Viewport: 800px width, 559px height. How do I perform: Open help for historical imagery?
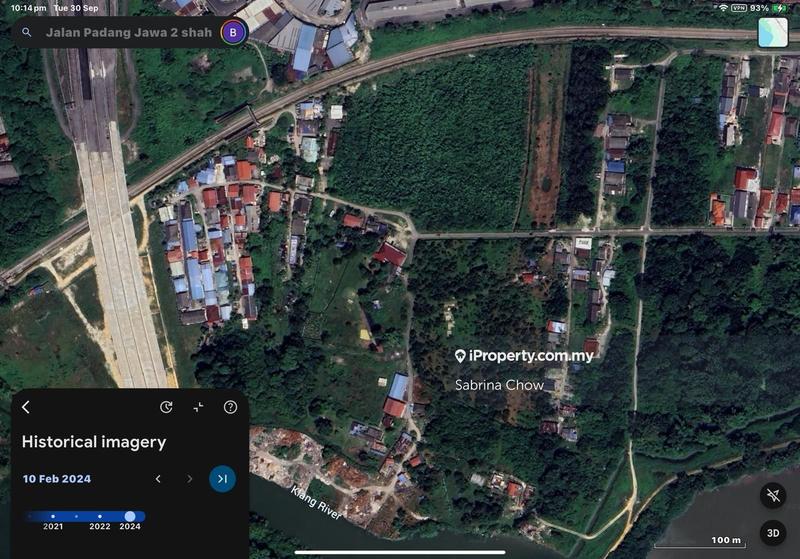coord(230,407)
